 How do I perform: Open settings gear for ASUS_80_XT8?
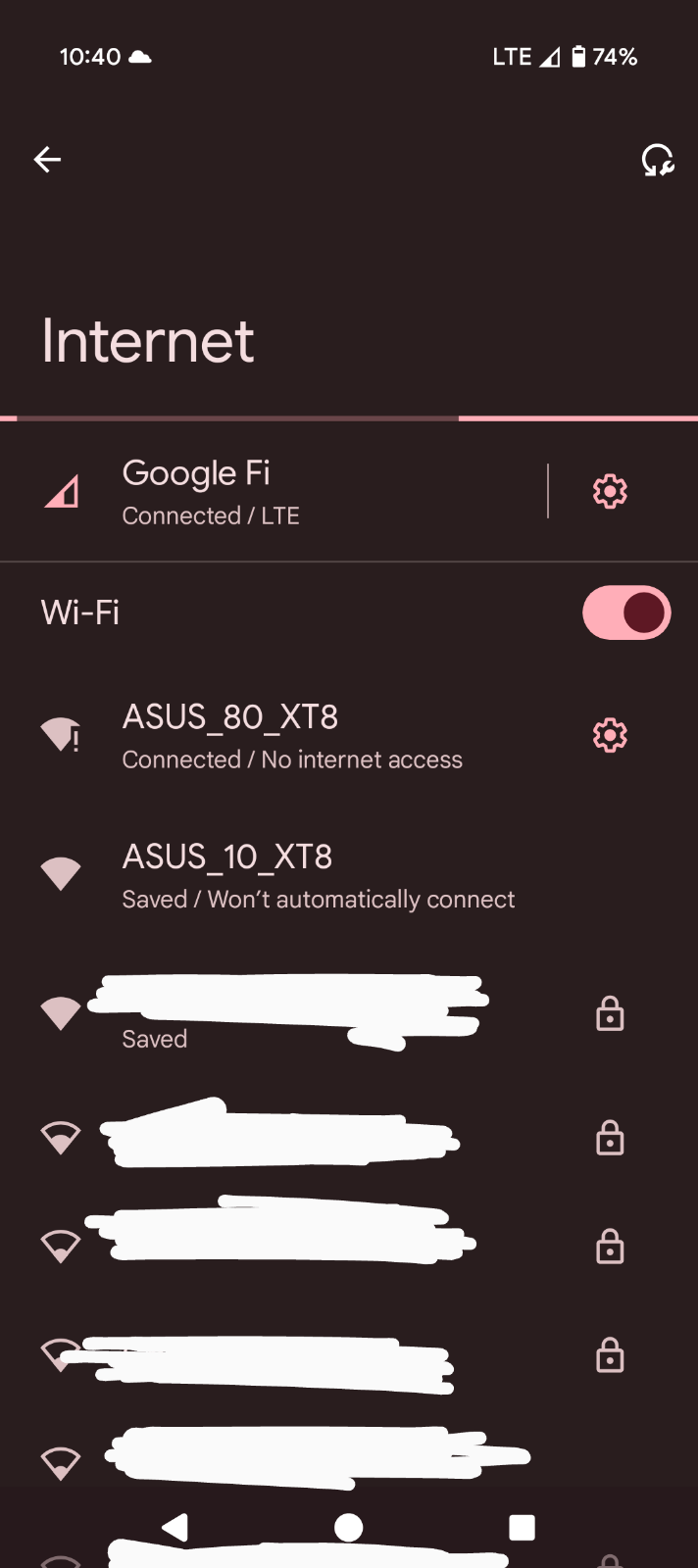coord(610,735)
